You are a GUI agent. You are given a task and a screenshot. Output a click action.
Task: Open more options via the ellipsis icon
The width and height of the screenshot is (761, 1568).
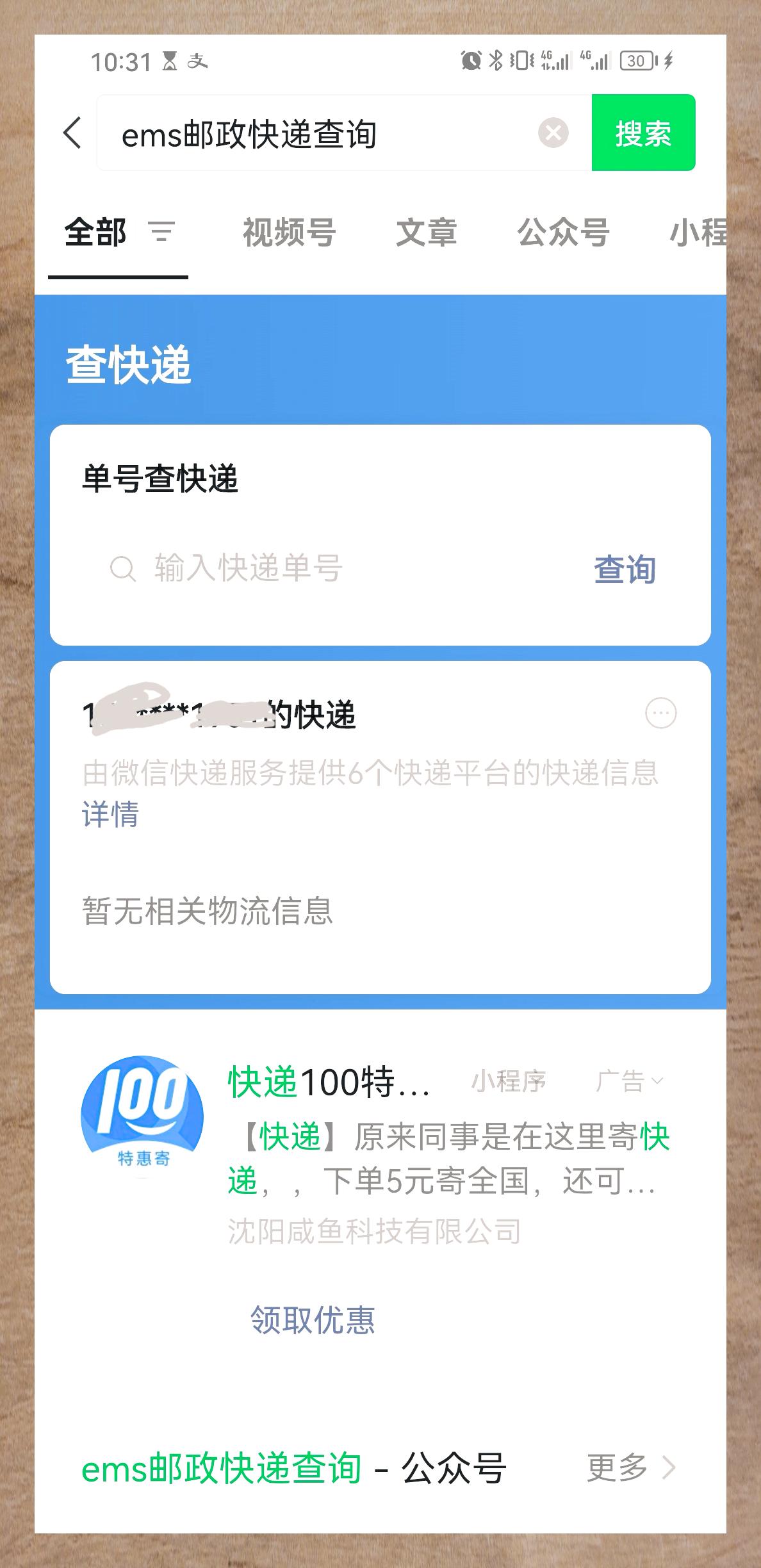tap(660, 713)
